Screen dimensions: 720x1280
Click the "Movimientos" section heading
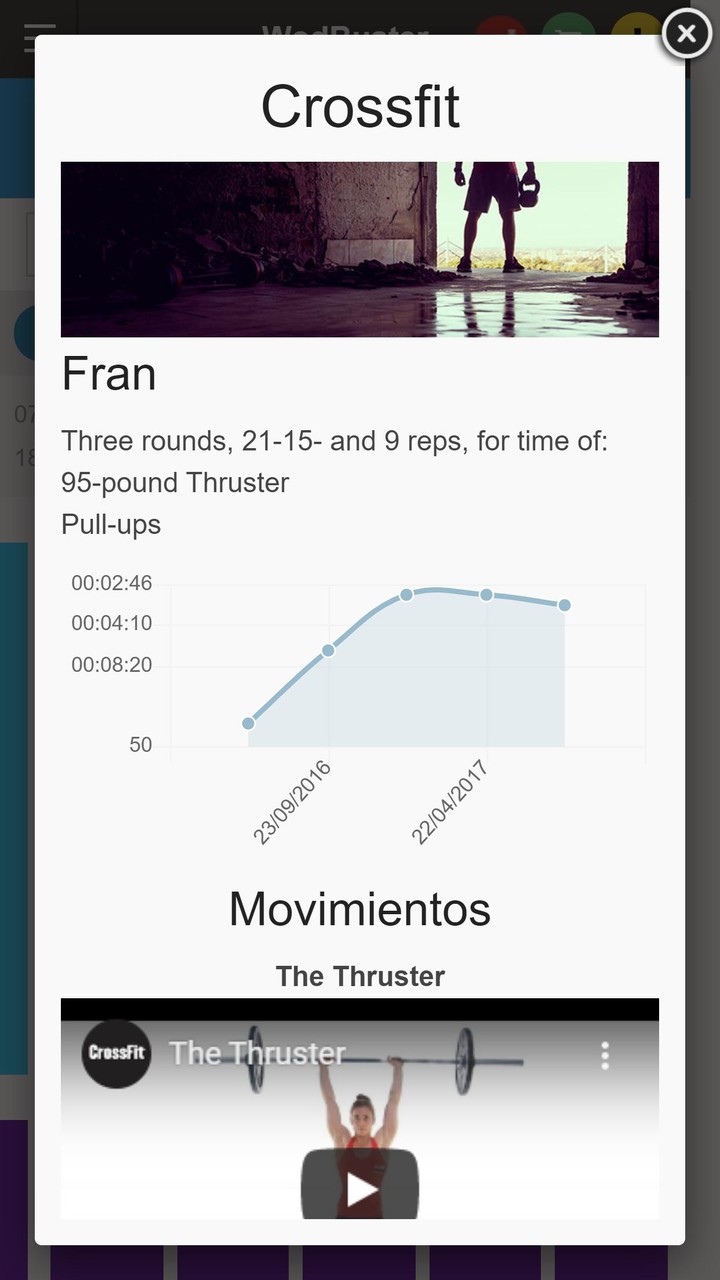360,909
